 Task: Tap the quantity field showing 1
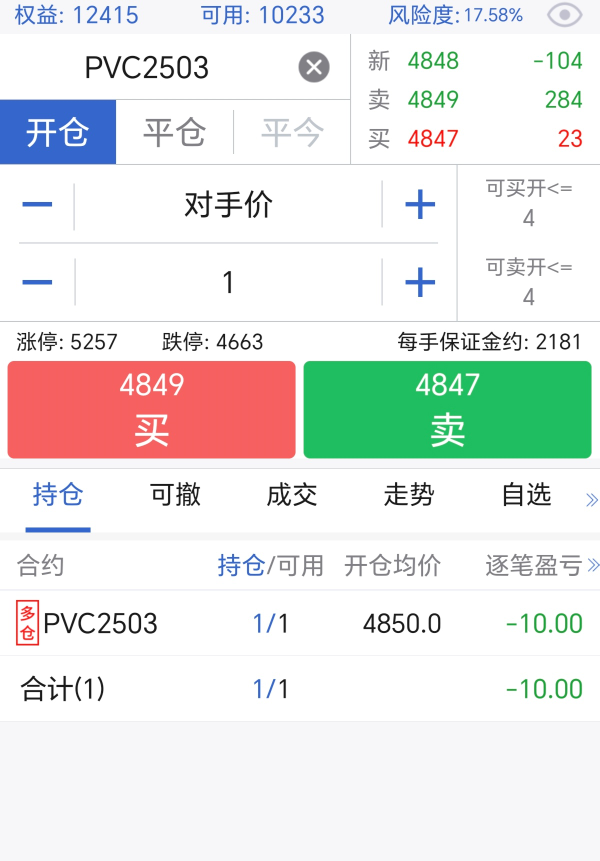point(228,283)
